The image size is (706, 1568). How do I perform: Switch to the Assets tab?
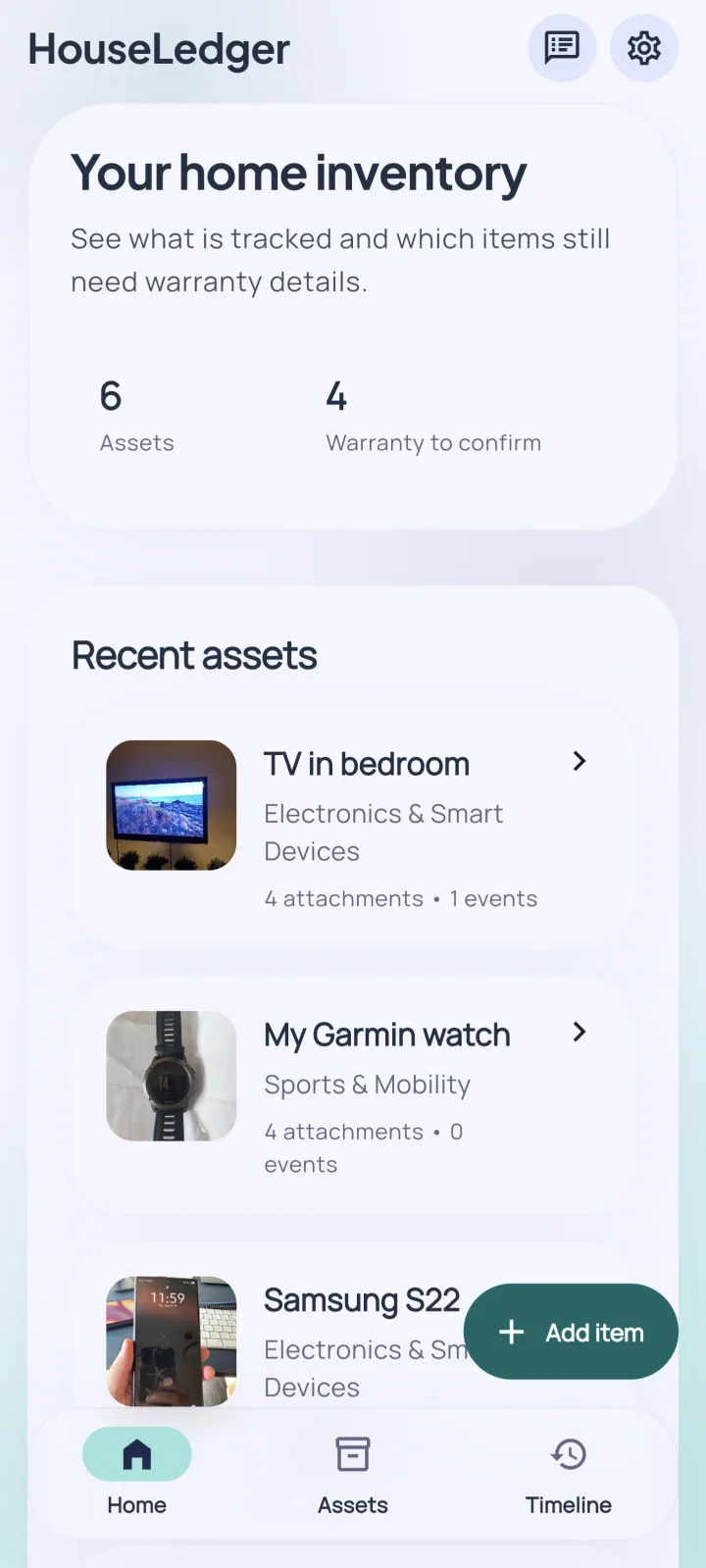click(x=353, y=1472)
